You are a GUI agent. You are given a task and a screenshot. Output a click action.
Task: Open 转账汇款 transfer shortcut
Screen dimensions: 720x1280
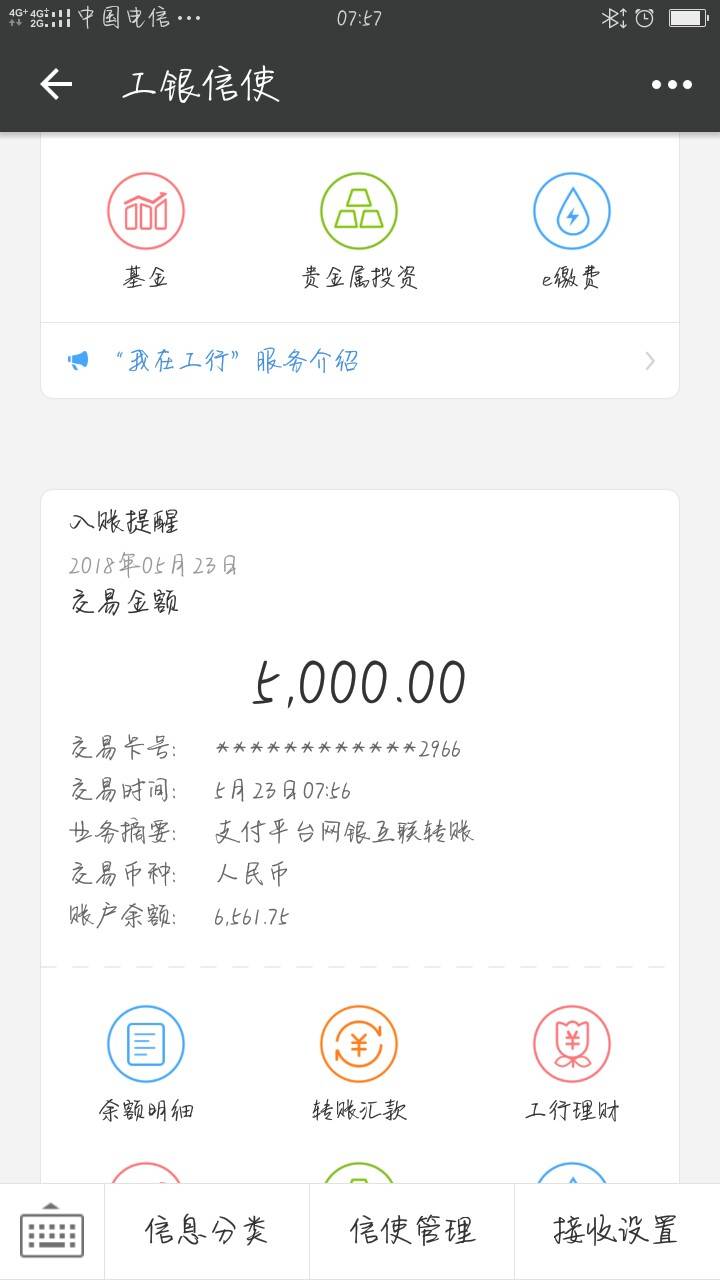(359, 1063)
